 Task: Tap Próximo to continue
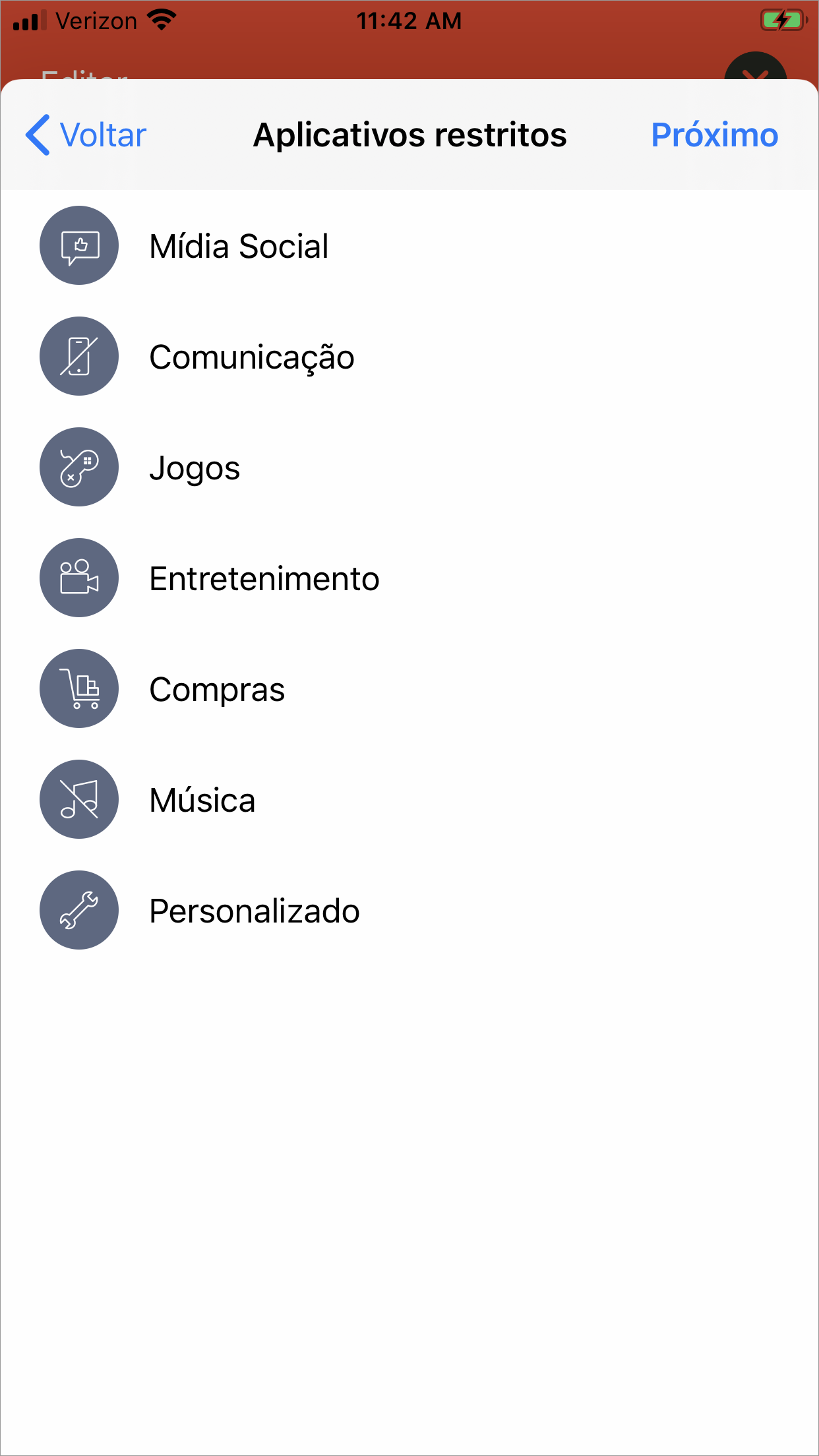[714, 135]
